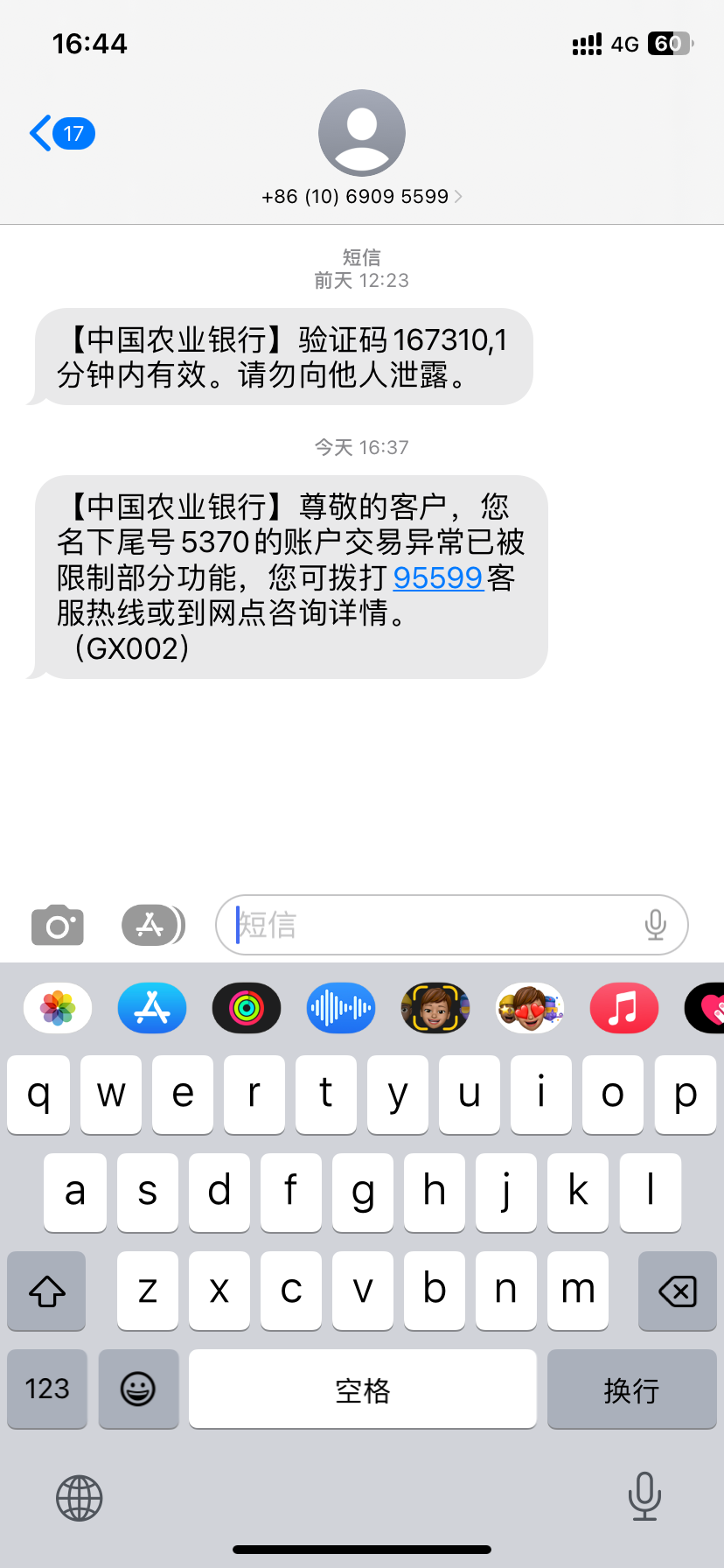The image size is (724, 1568).
Task: Start voice dictation in the message field
Action: [x=655, y=925]
